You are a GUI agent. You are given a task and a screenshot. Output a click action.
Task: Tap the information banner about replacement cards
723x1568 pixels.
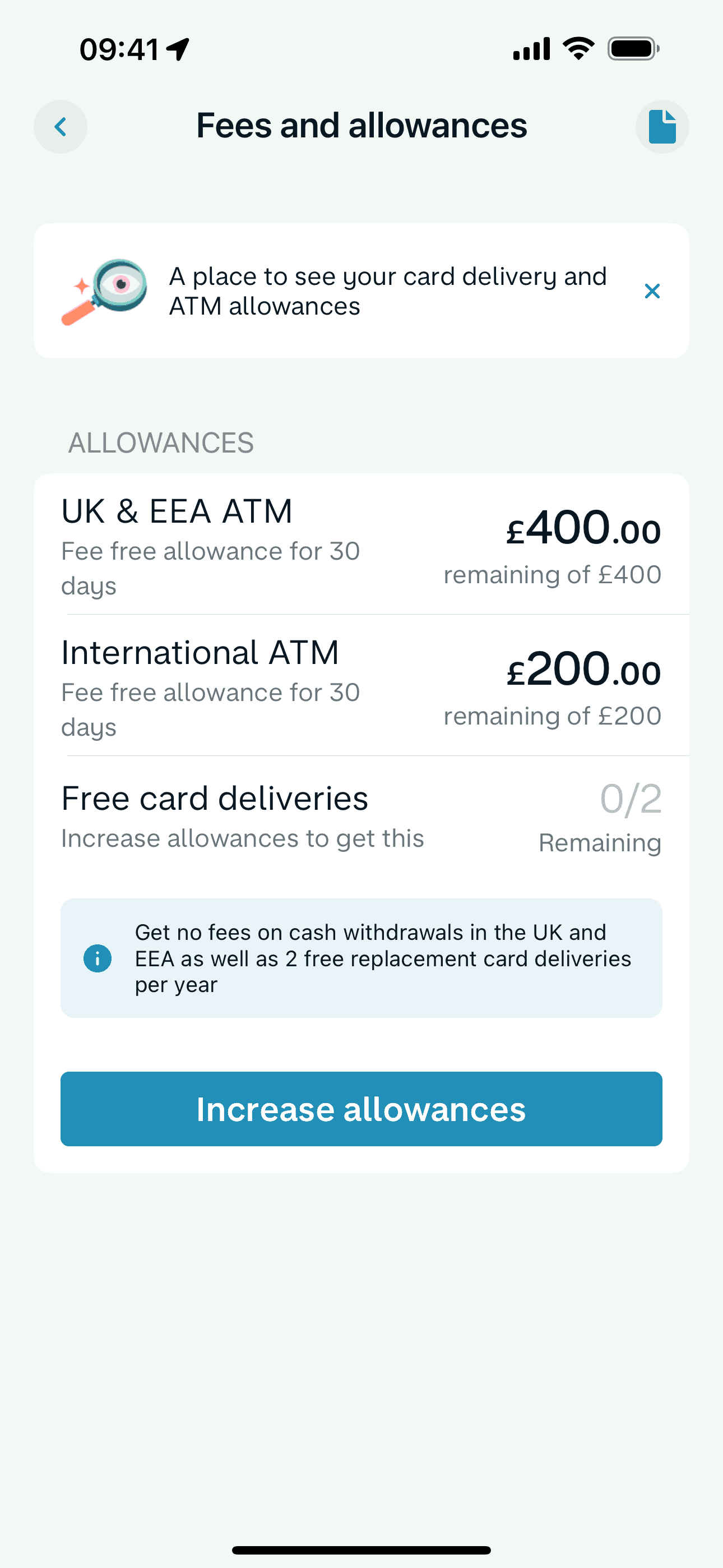pyautogui.click(x=361, y=957)
